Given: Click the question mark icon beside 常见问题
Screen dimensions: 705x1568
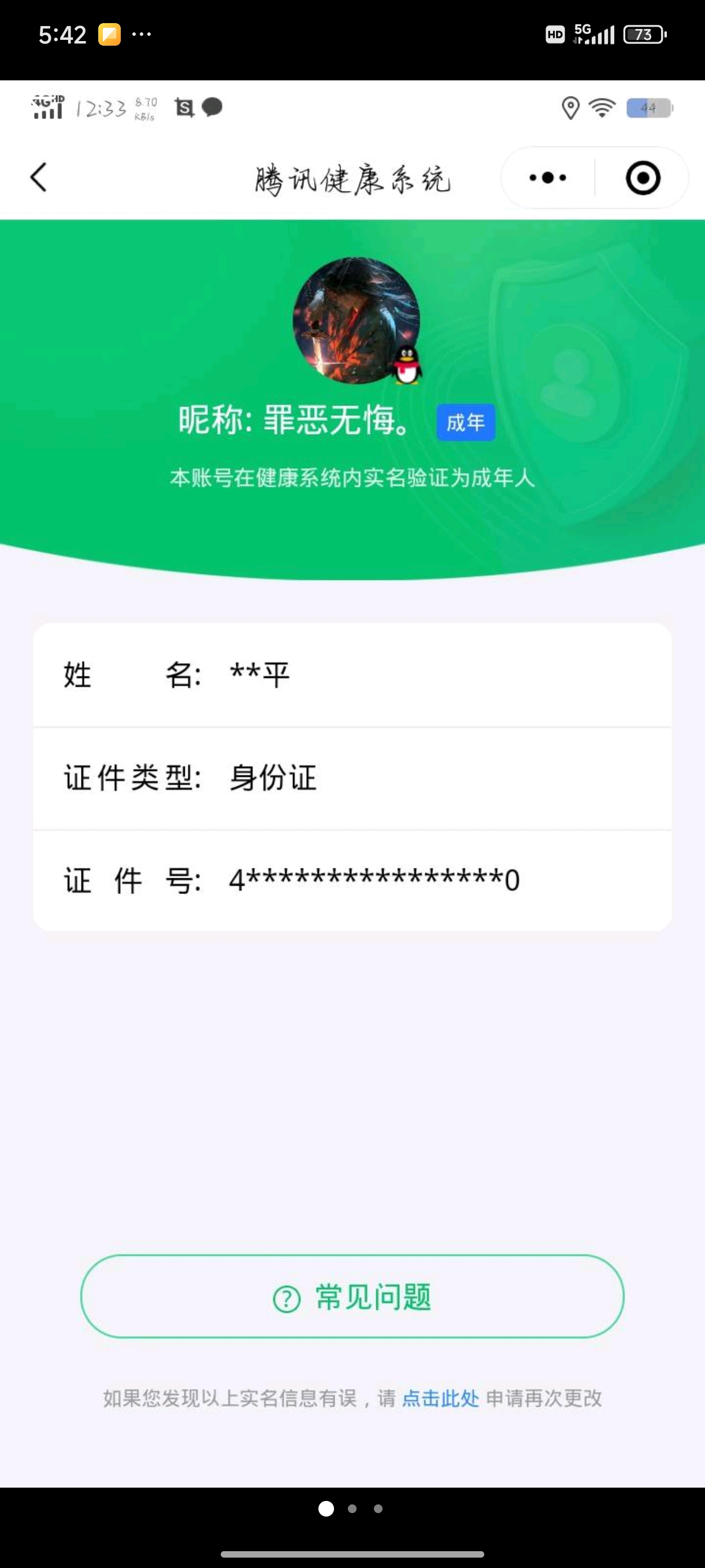Looking at the screenshot, I should coord(286,1297).
